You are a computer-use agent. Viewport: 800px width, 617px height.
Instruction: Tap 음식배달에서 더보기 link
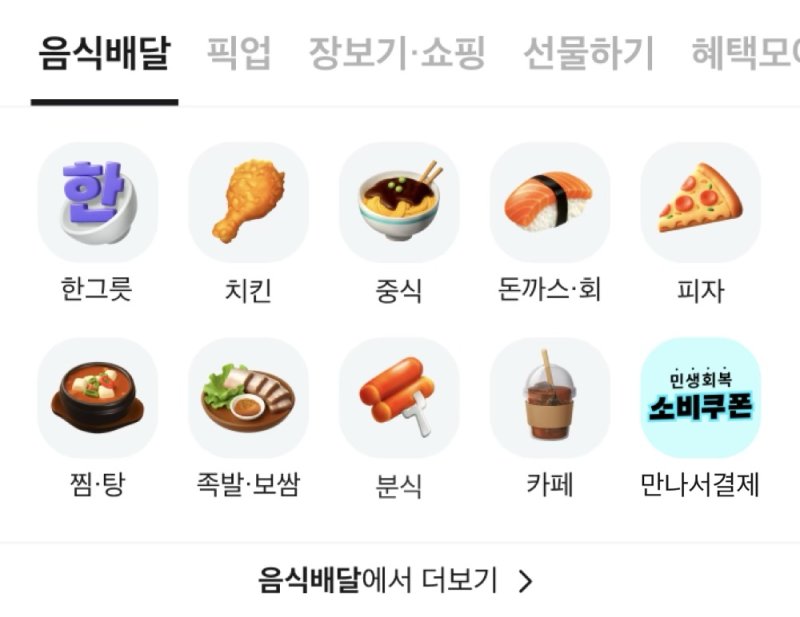(397, 581)
